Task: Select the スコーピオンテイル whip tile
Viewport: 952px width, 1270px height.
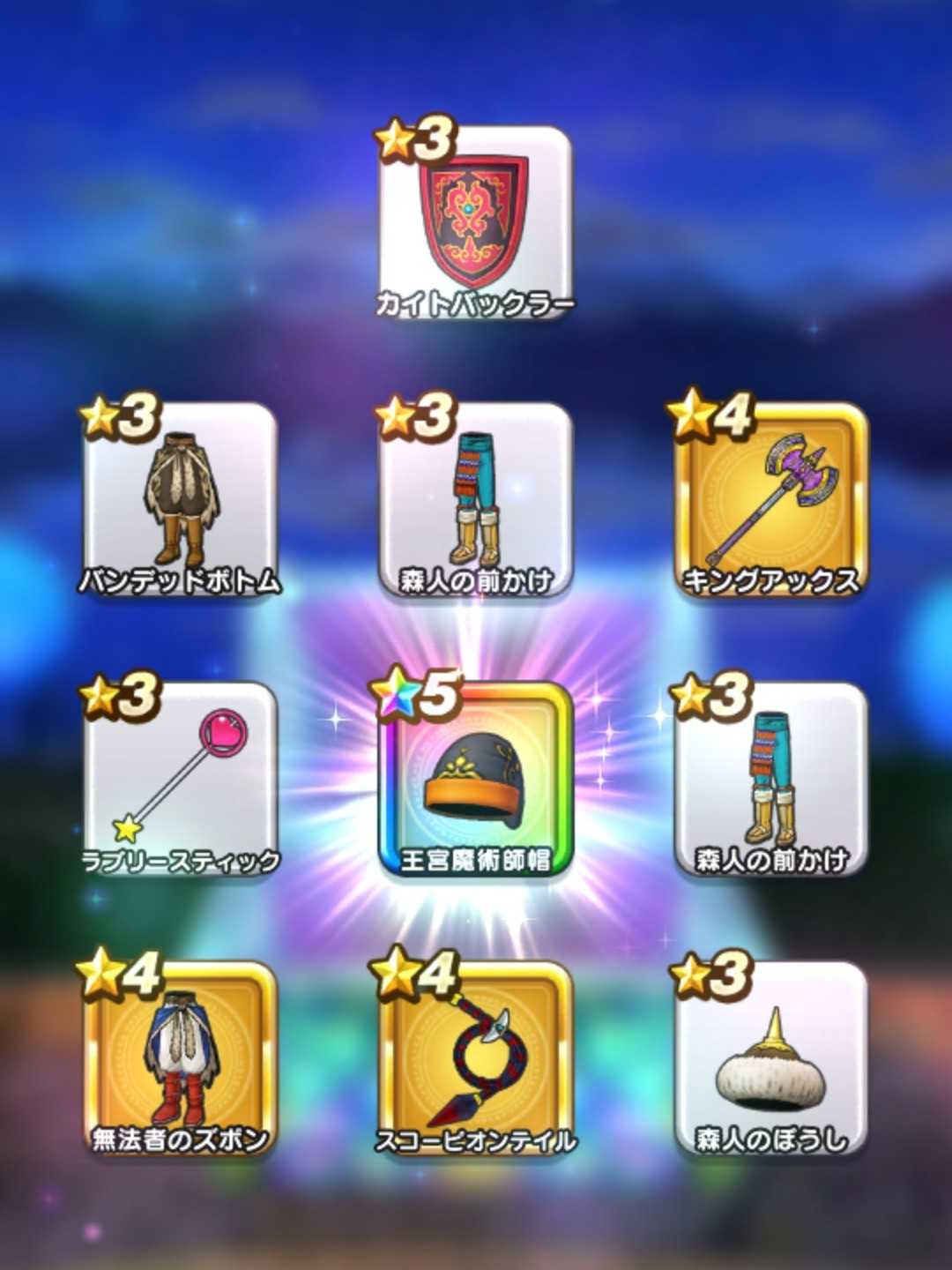Action: (476, 1058)
